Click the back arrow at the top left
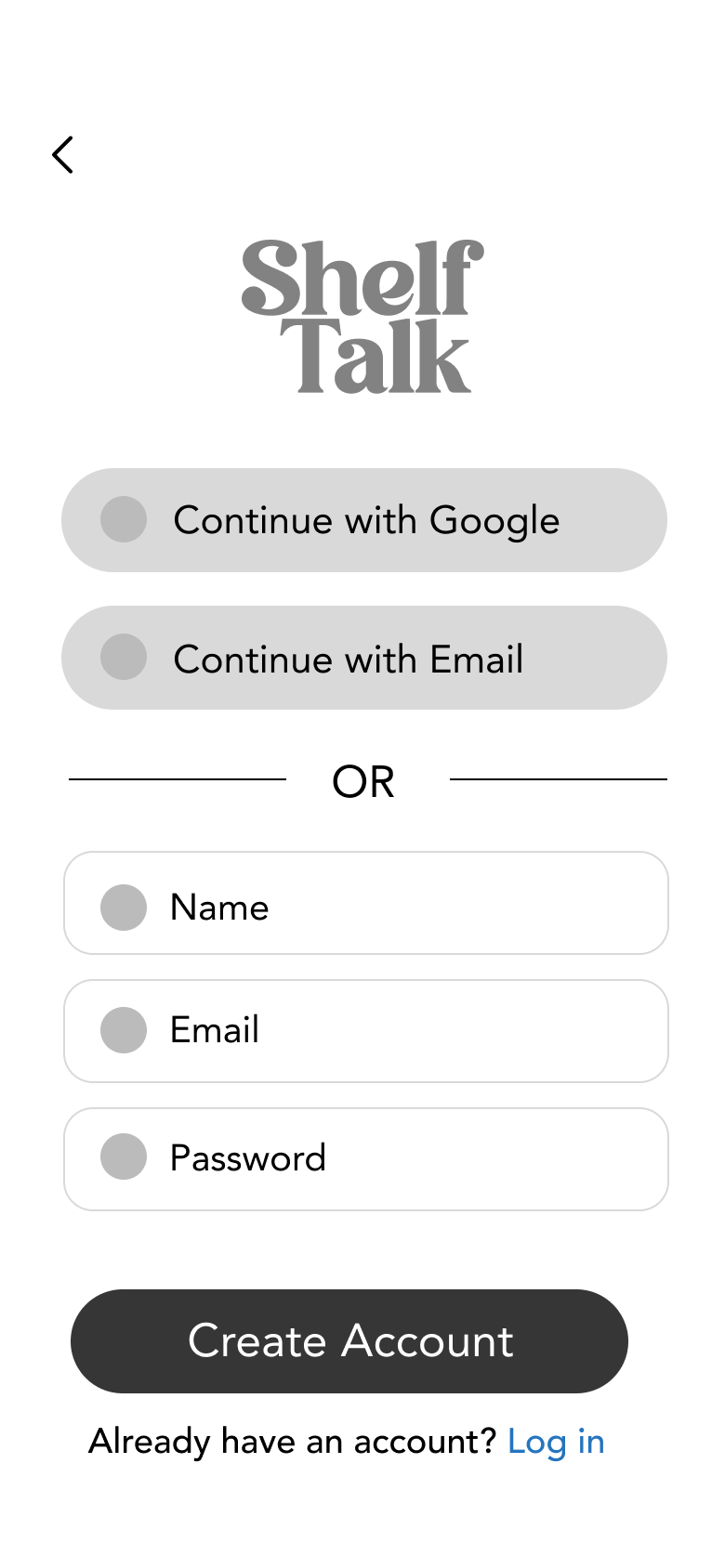Image resolution: width=725 pixels, height=1568 pixels. coord(63,155)
